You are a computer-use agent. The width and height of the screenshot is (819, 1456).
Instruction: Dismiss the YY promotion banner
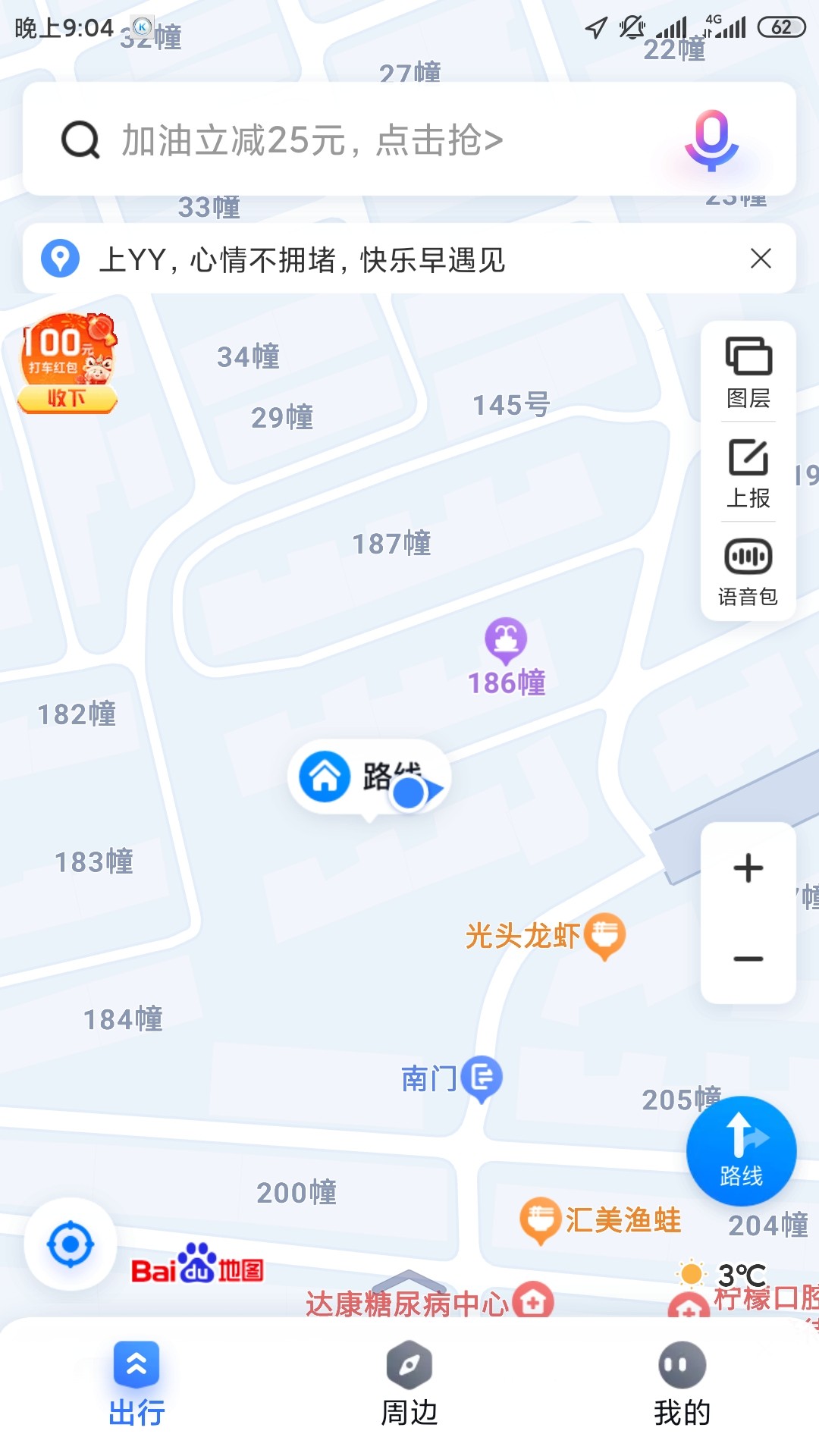point(761,259)
